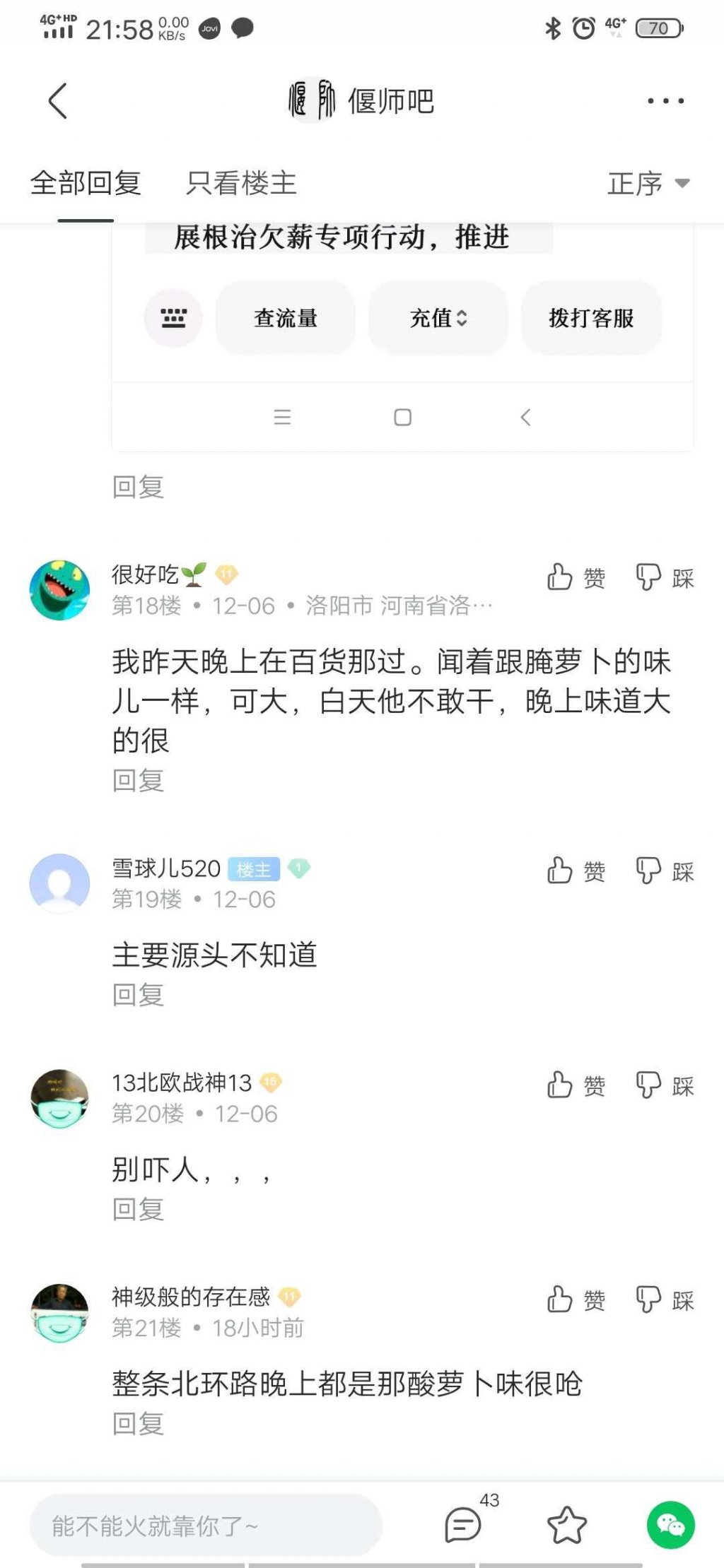The width and height of the screenshot is (724, 1568).
Task: Select the 全部回复 tab
Action: [86, 183]
